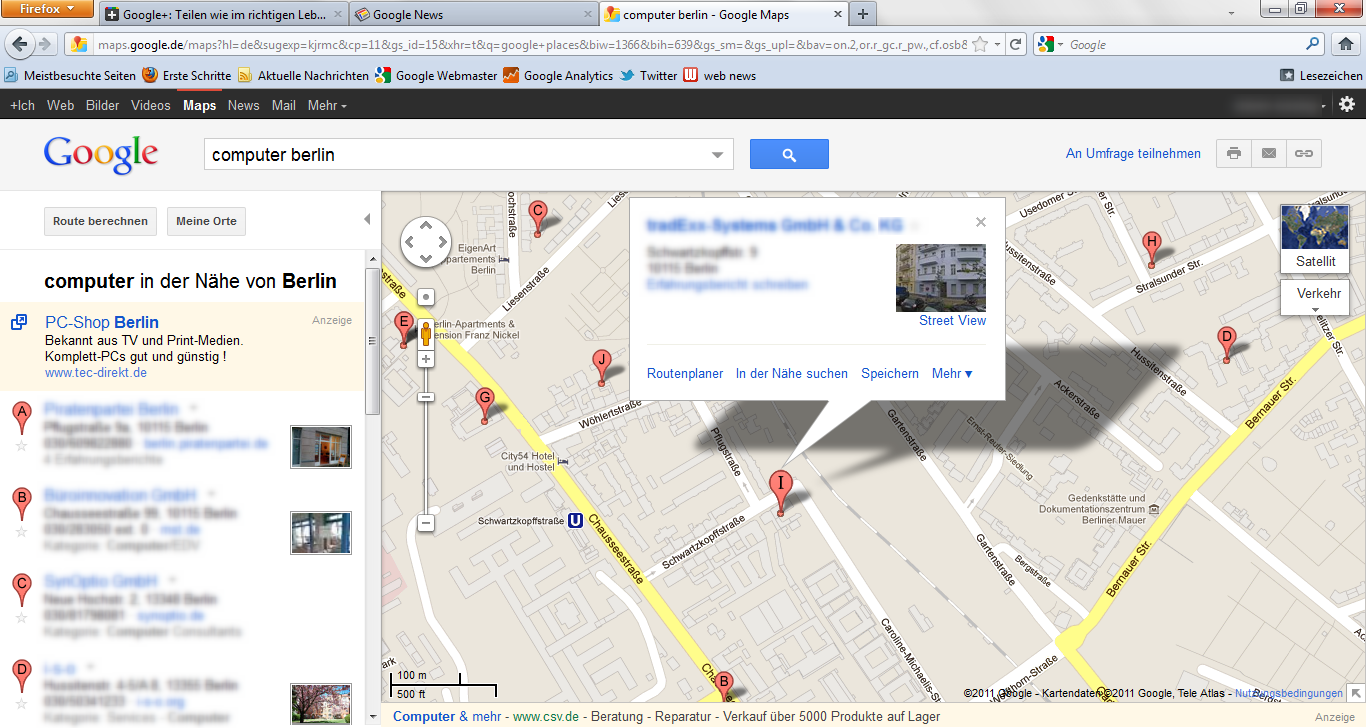This screenshot has height=728, width=1366.
Task: Switch map to Satellit view
Action: tap(1315, 238)
